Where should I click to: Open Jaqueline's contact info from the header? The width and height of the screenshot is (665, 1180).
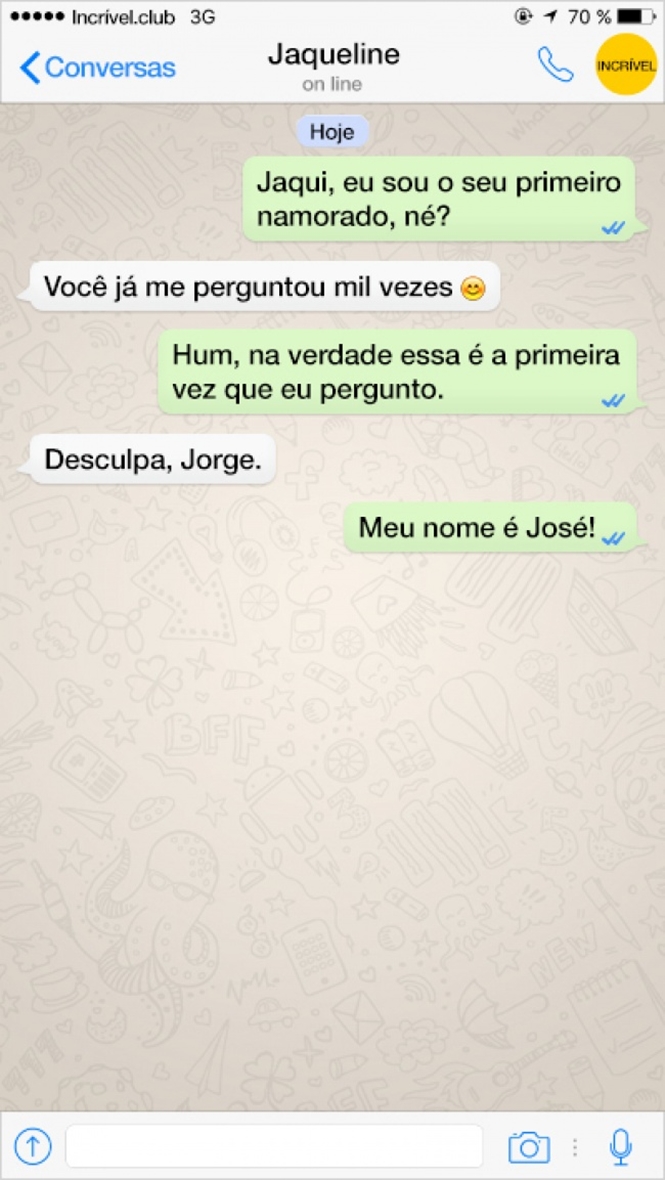333,65
